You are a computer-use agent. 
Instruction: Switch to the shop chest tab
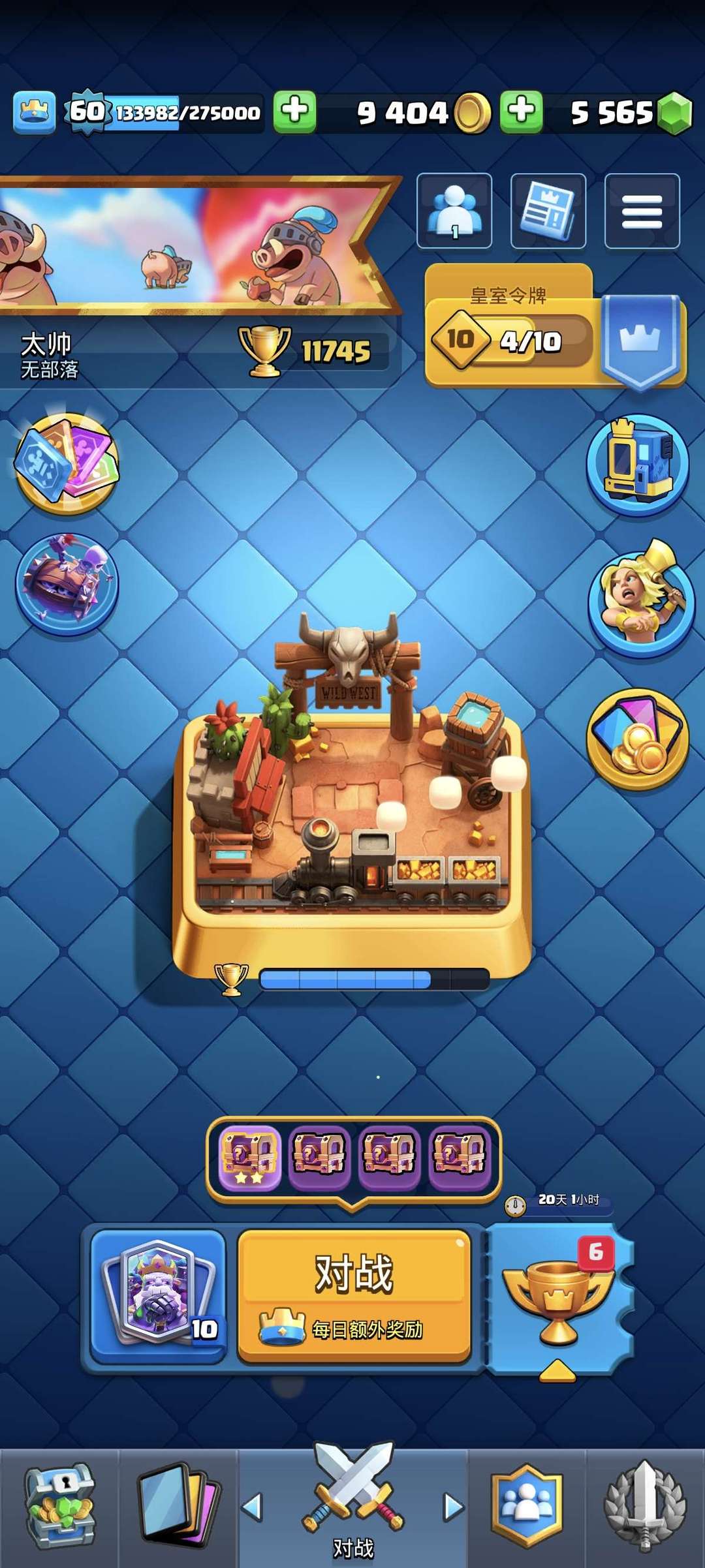click(x=59, y=1507)
